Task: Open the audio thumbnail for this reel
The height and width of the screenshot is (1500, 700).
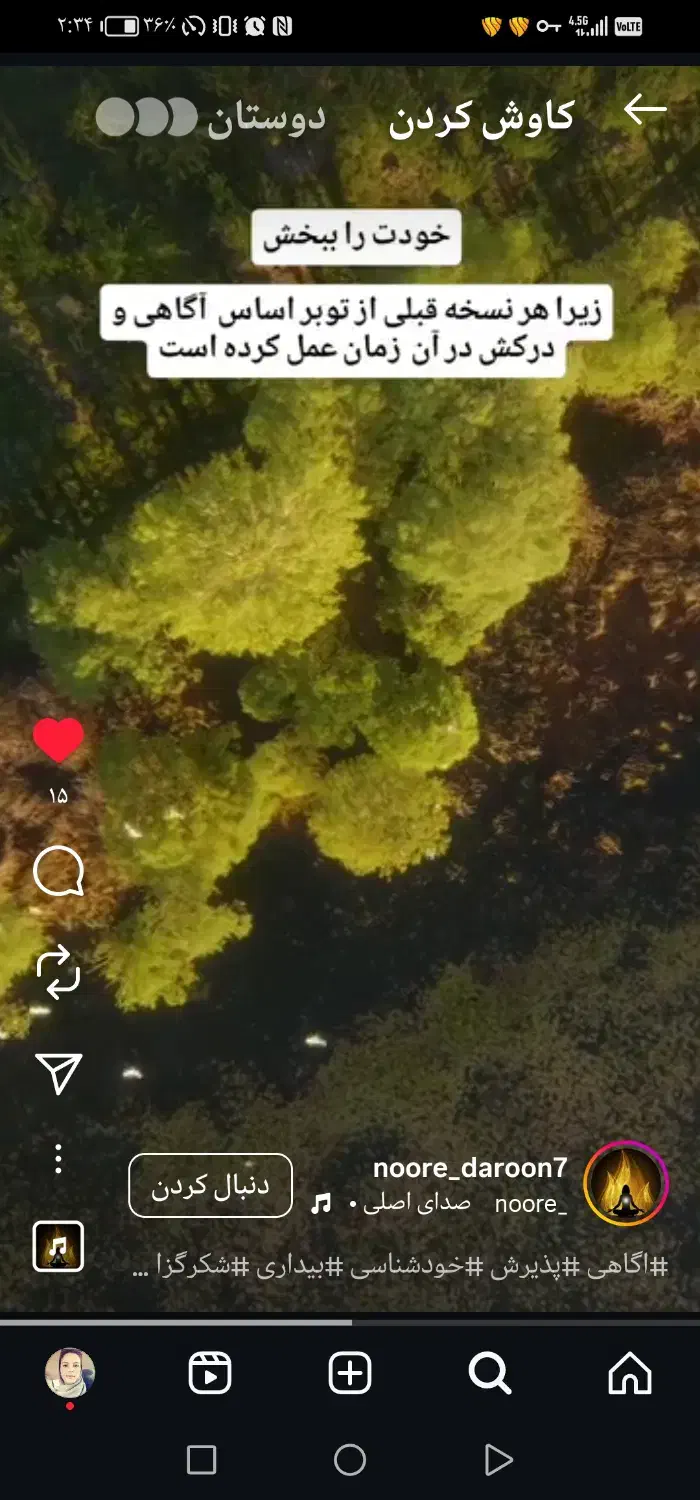Action: (58, 1246)
